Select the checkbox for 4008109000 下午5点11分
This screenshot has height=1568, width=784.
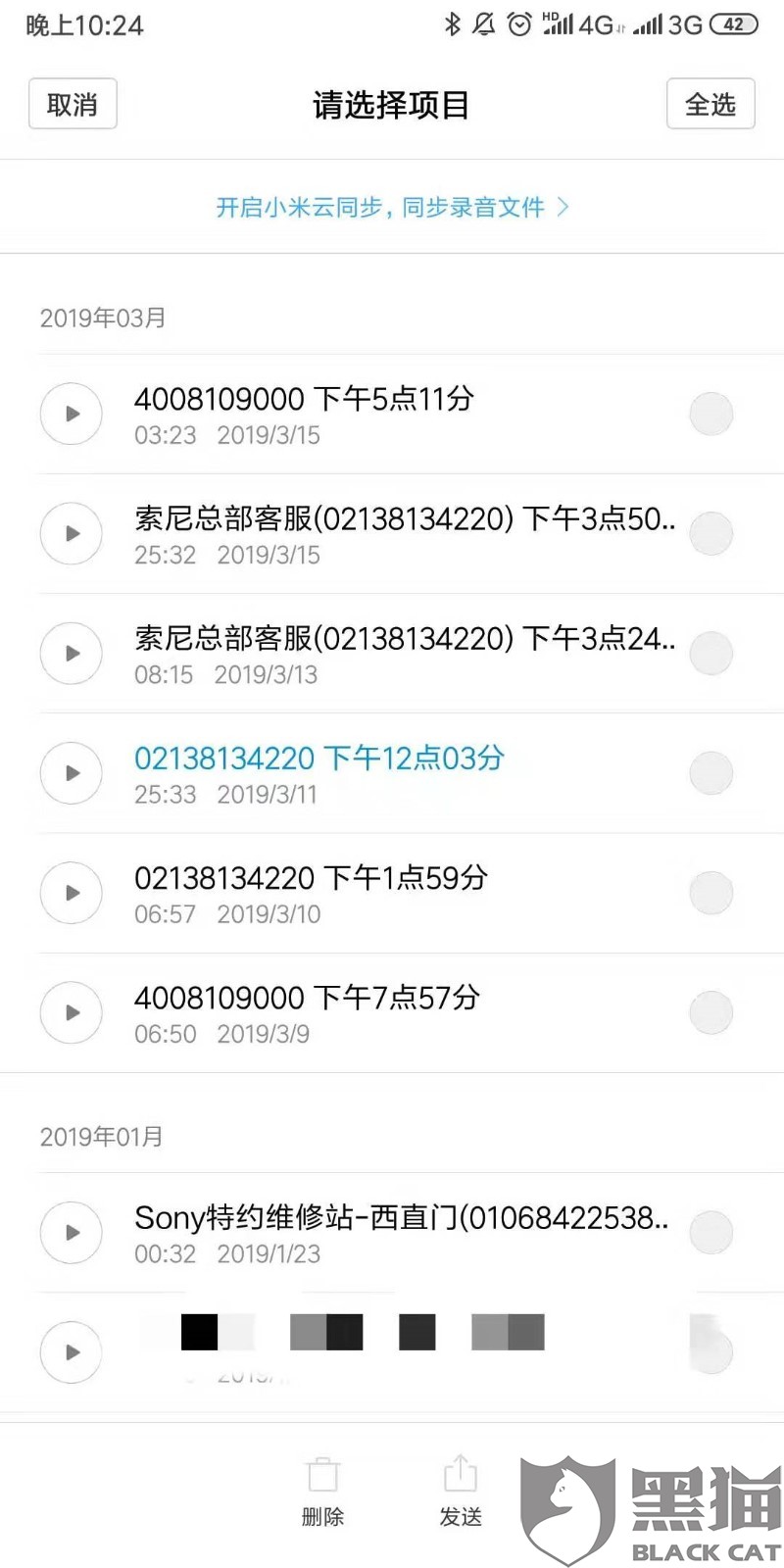click(x=711, y=415)
